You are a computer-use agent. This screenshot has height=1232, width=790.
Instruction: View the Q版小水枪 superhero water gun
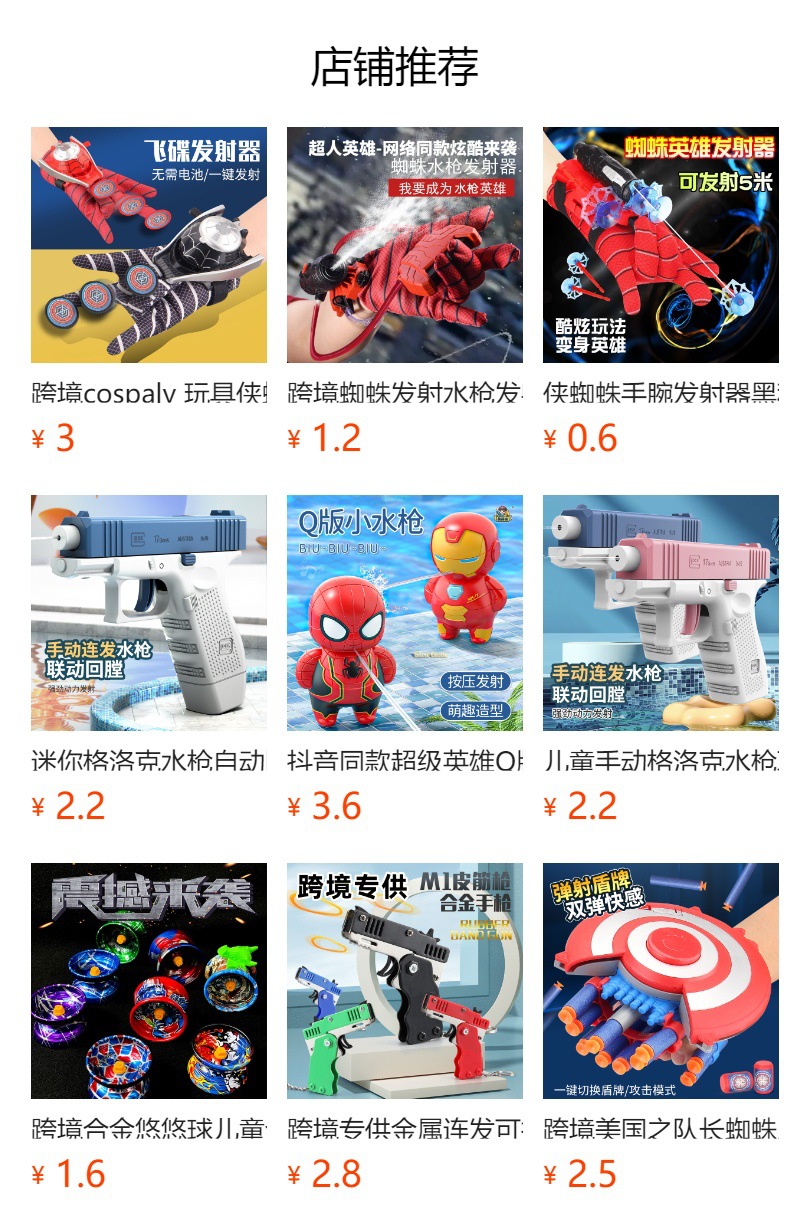pyautogui.click(x=405, y=613)
